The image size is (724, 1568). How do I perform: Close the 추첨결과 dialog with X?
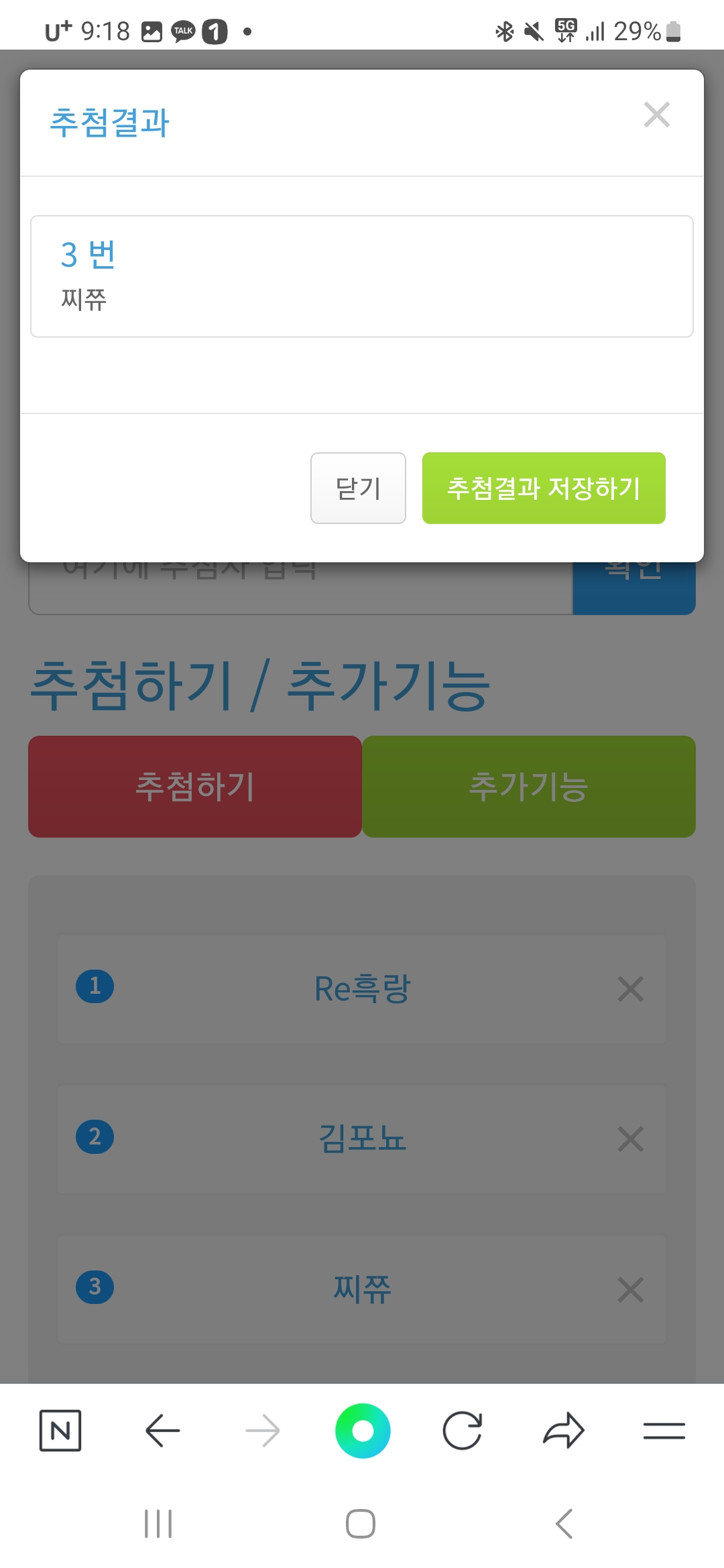(656, 115)
